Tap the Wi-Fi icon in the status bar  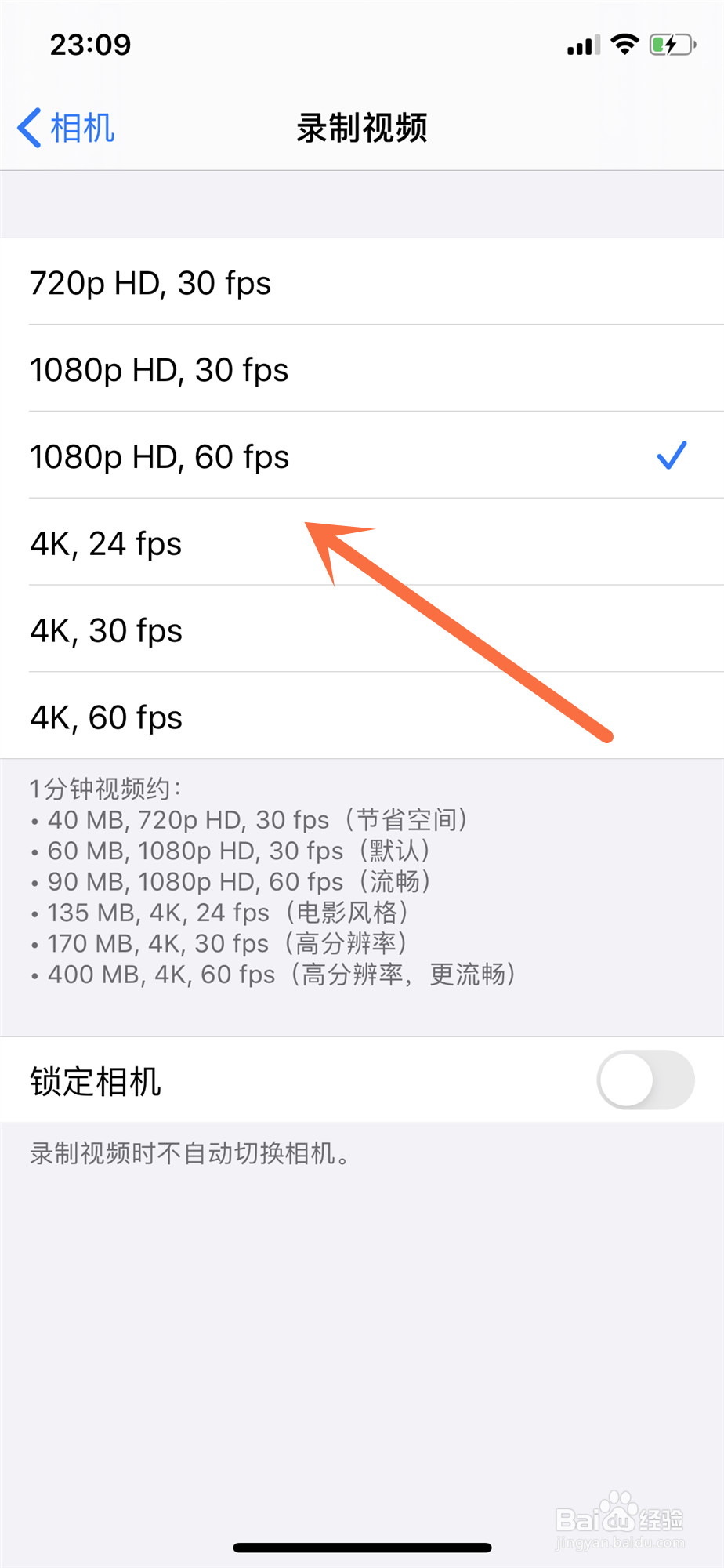click(x=624, y=45)
